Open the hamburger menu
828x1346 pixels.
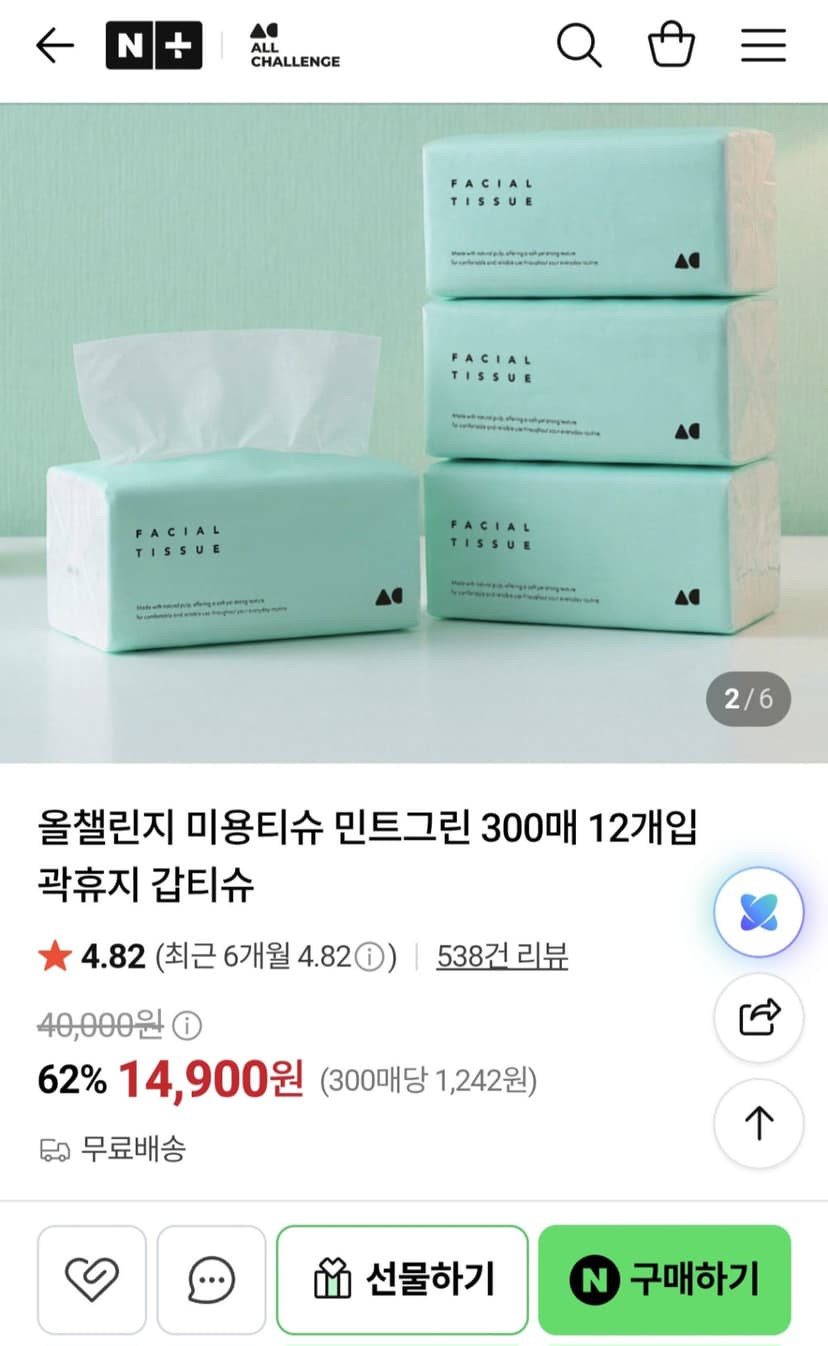763,46
